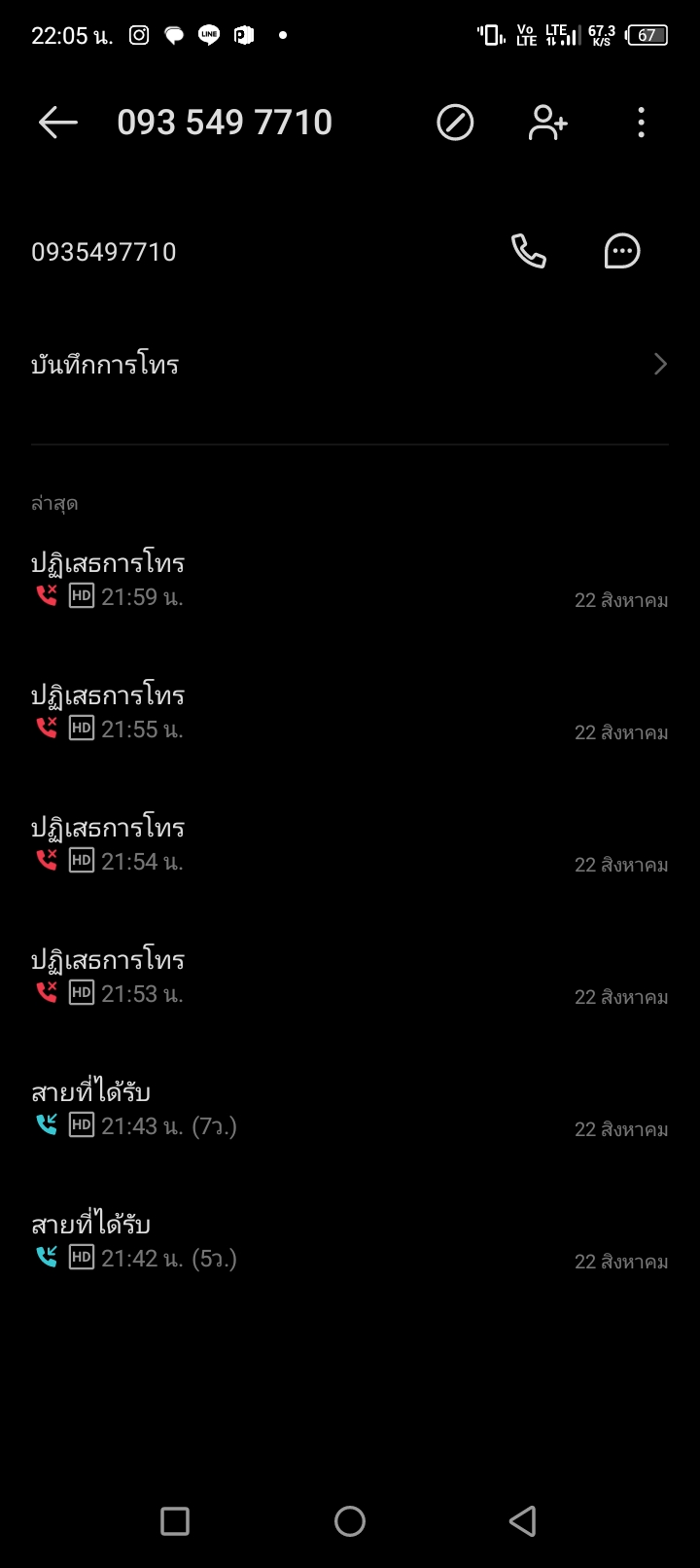Select the rejected call at 21:55 น.
This screenshot has height=1568, width=700.
(350, 712)
